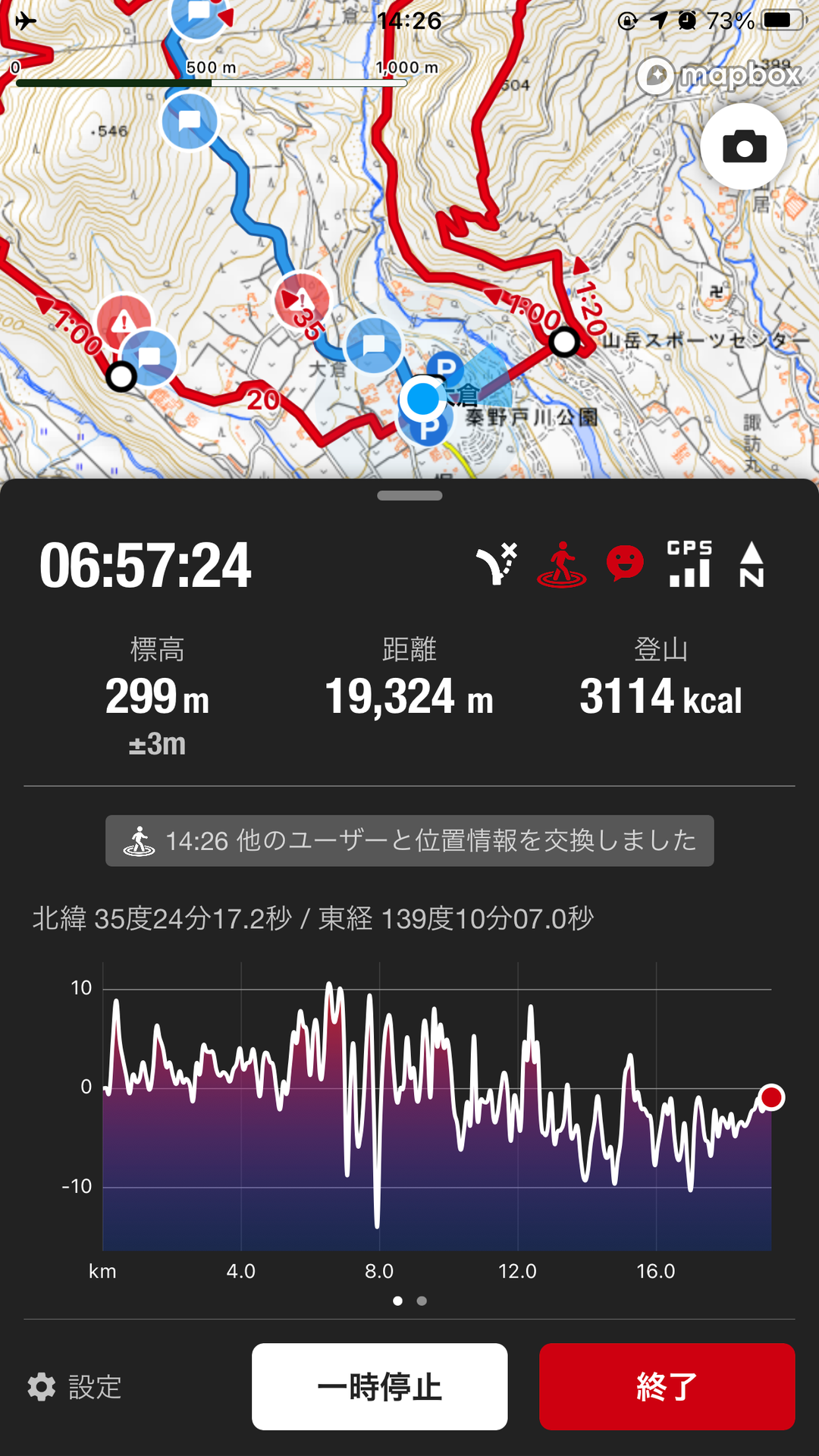Tap the route deviation alert icon
The image size is (819, 1456).
click(x=497, y=564)
